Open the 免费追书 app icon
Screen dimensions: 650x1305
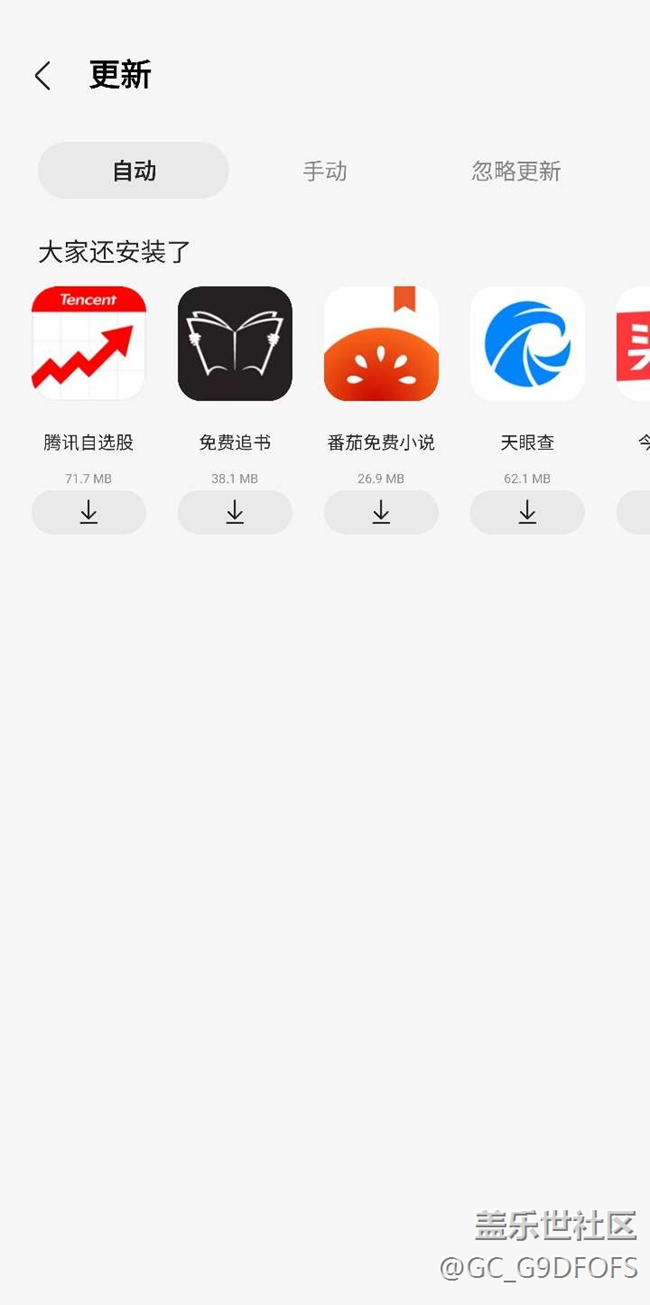235,344
